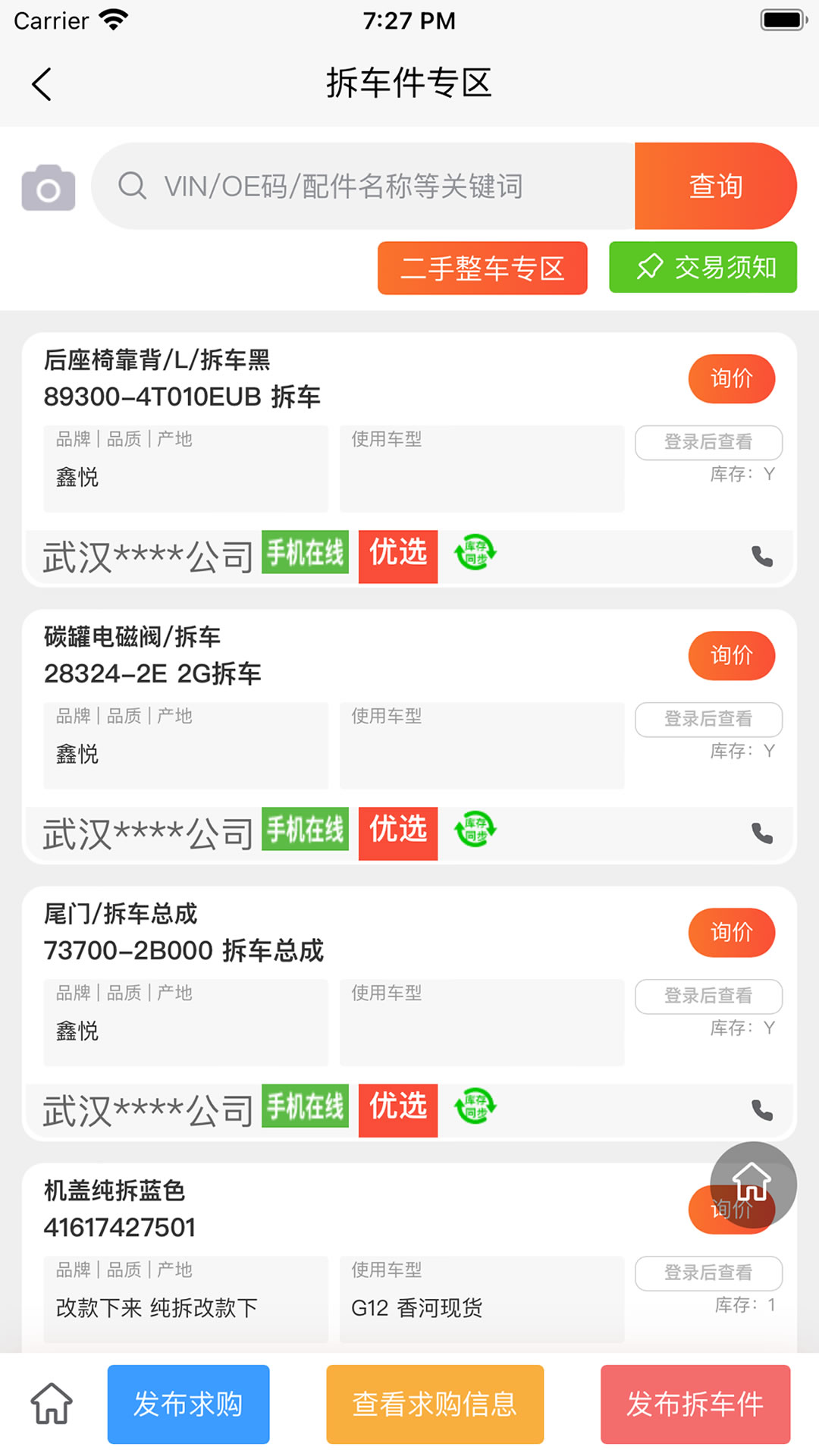Viewport: 819px width, 1456px height.
Task: Click 登录后查看 on the first listing
Action: tap(708, 442)
